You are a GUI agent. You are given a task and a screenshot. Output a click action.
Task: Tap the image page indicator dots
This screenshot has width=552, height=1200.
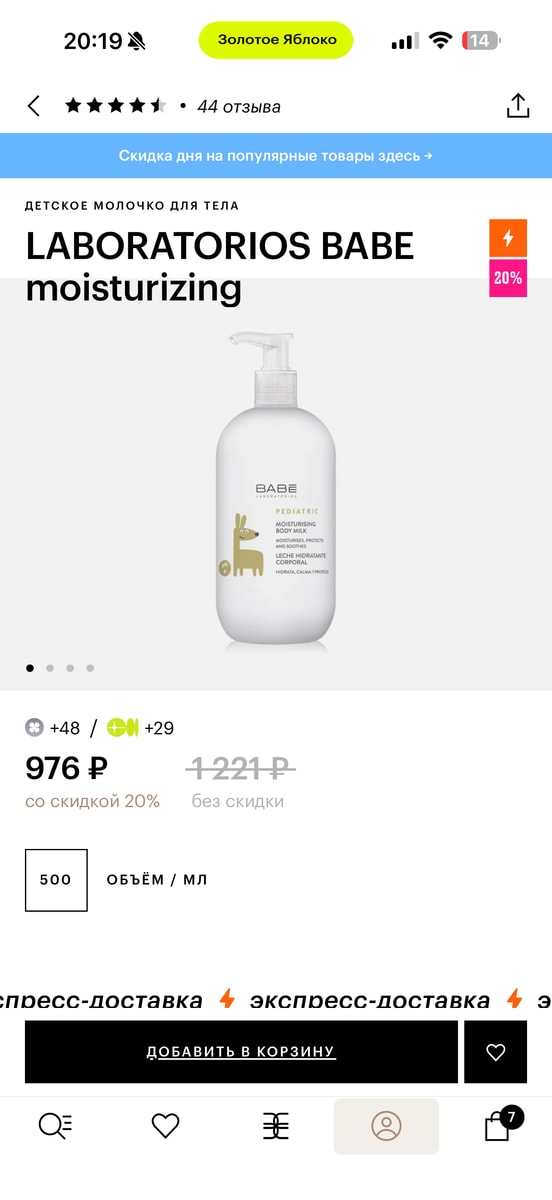60,668
